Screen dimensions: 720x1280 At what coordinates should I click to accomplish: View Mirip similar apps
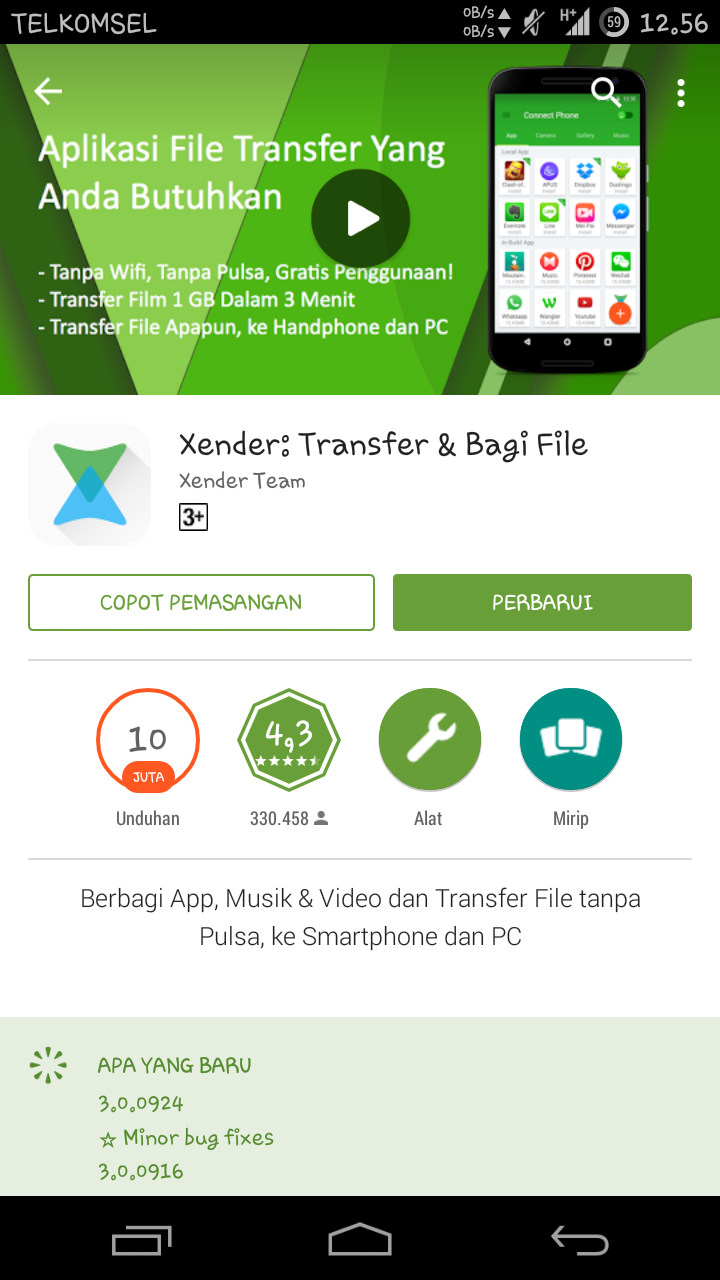point(571,741)
